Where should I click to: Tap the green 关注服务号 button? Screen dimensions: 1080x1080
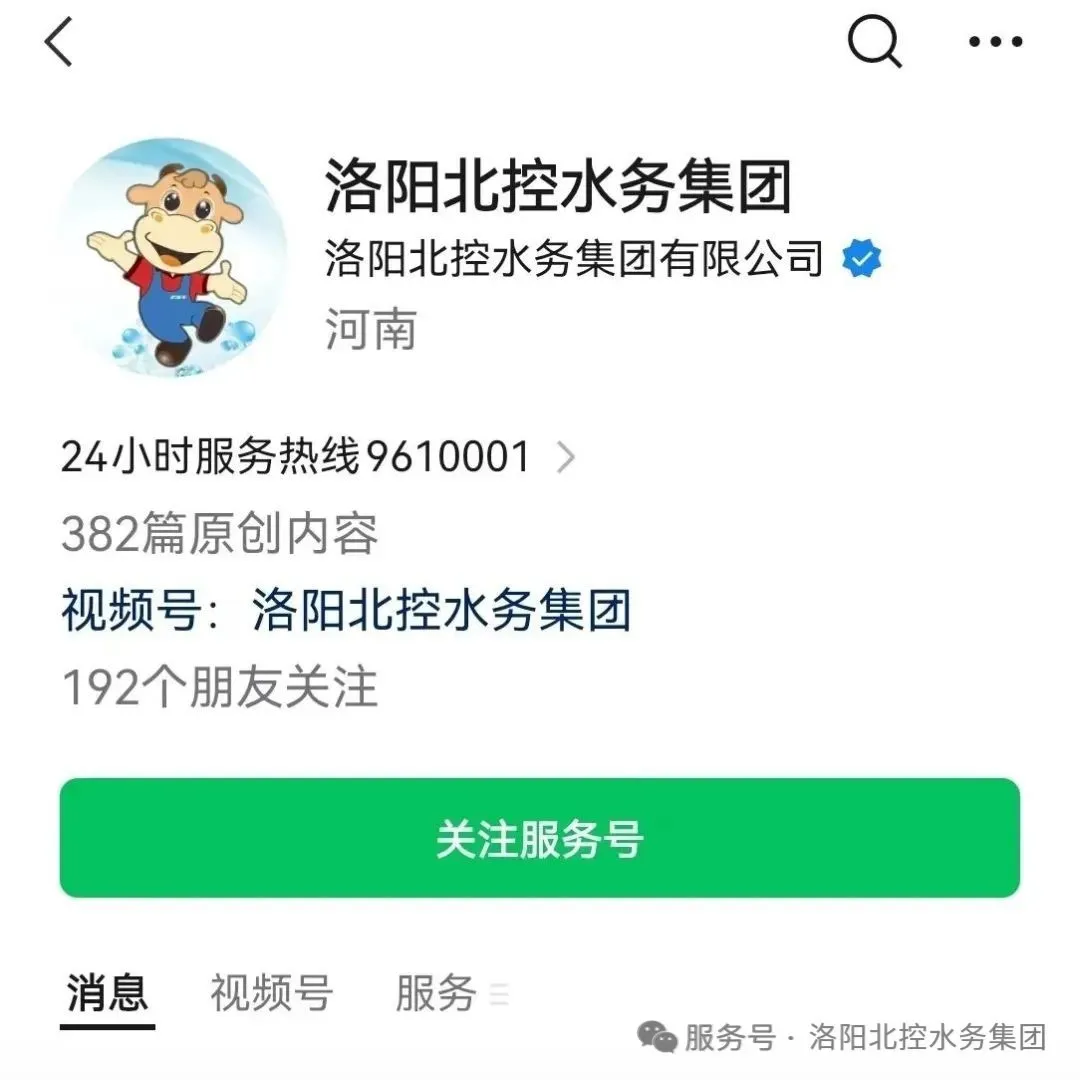tap(540, 838)
